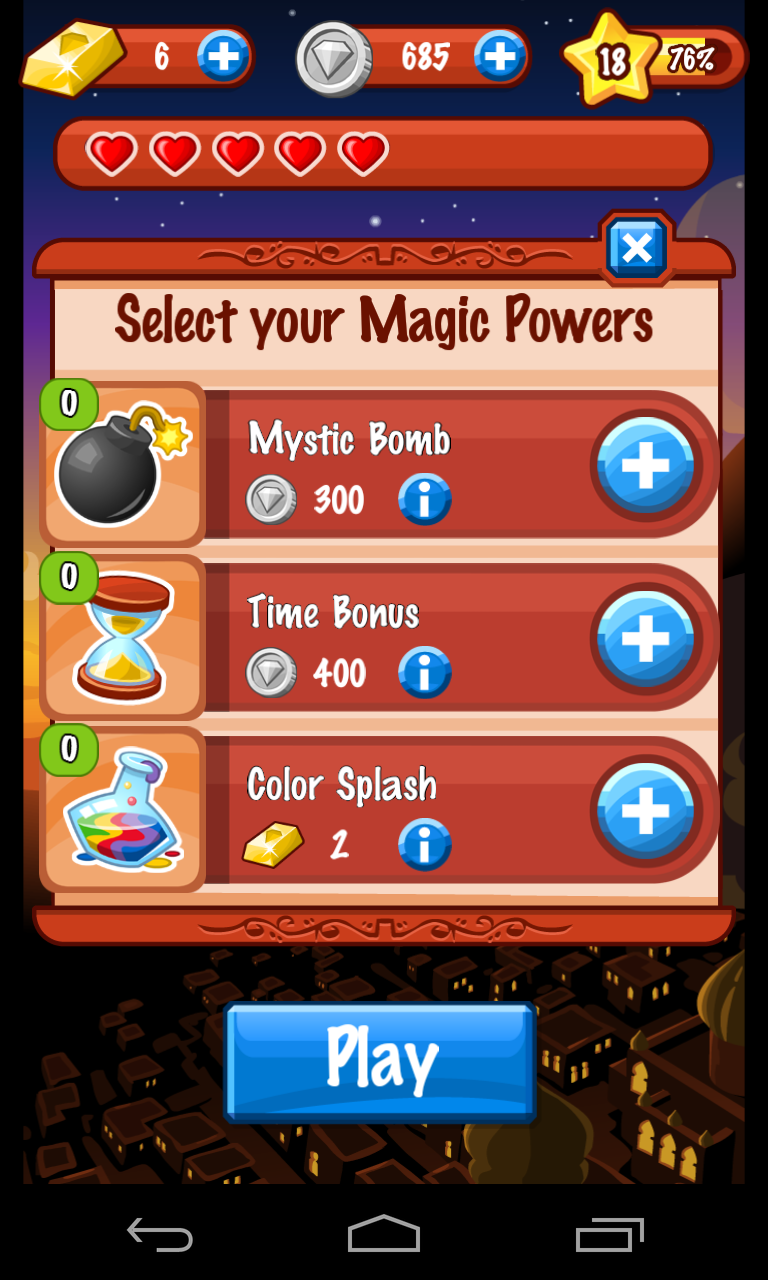
Task: Close the Magic Powers dialog
Action: click(x=636, y=247)
